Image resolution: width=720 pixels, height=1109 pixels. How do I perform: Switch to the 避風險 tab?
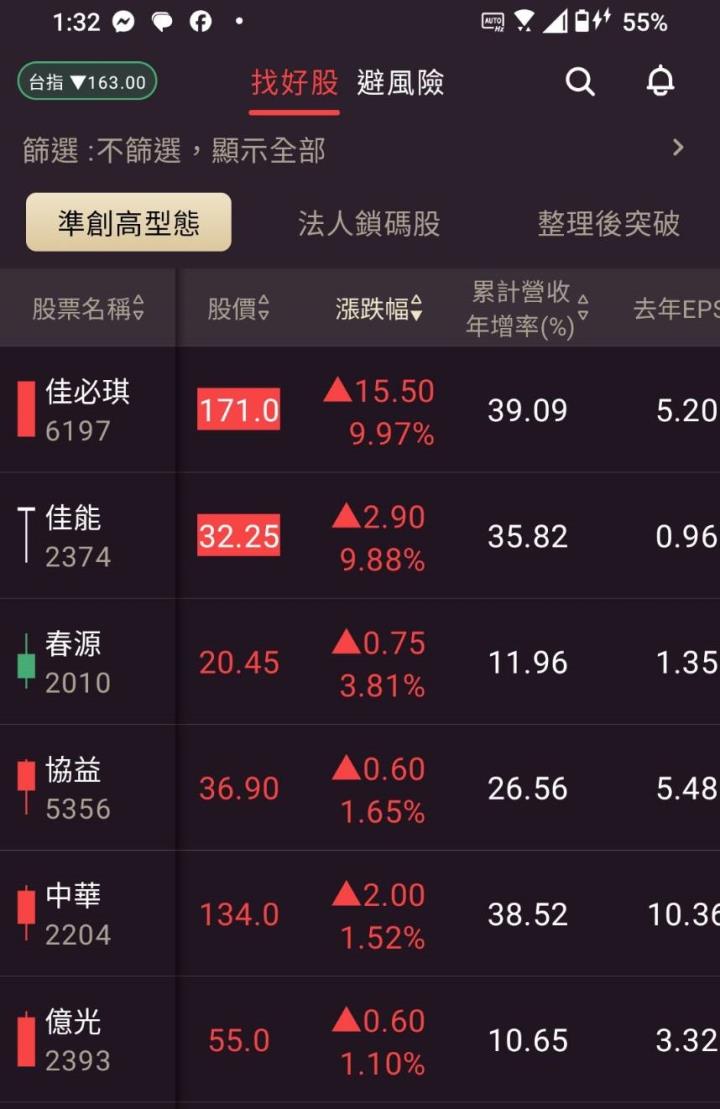pos(400,82)
